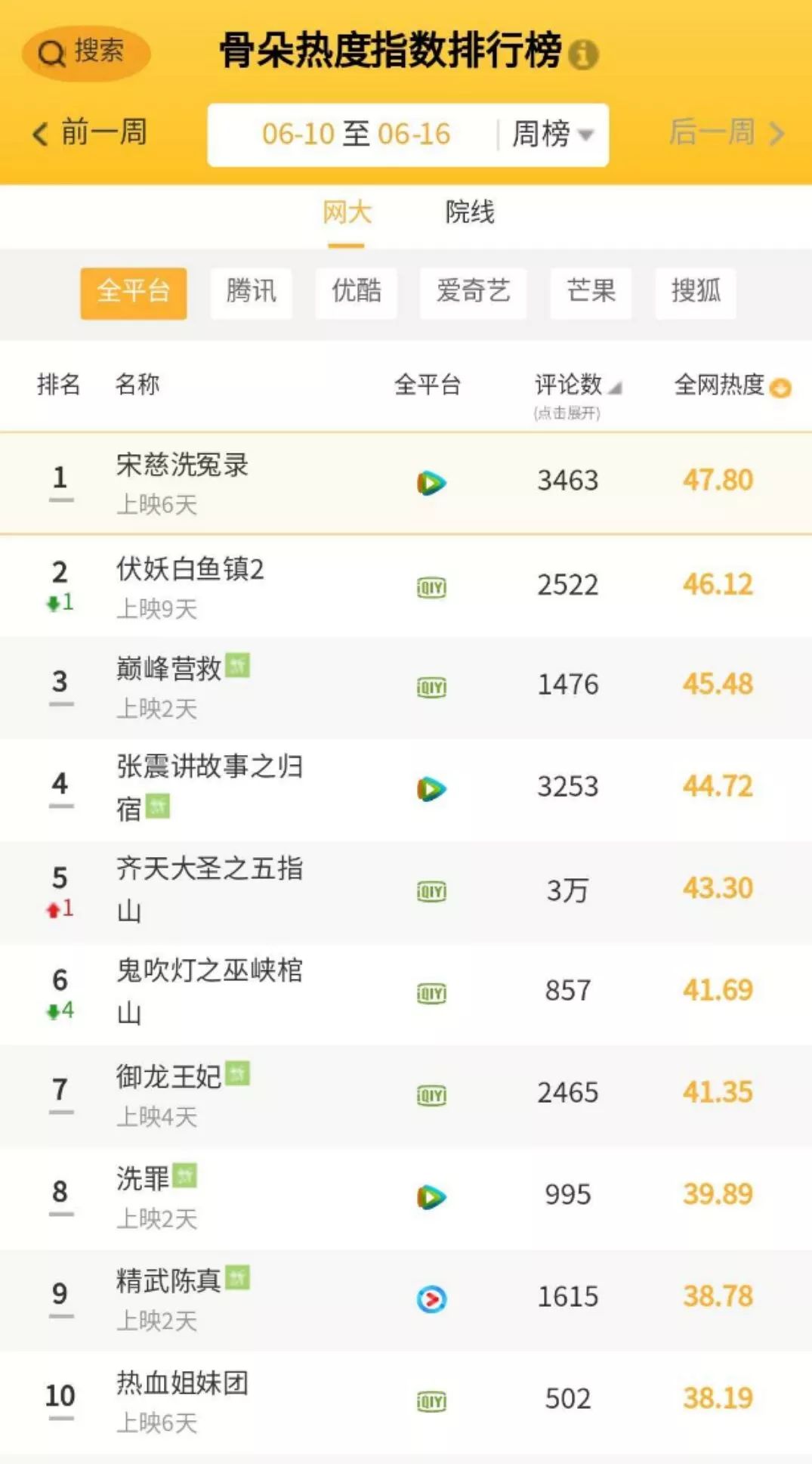Go to 后一周 next week
This screenshot has width=812, height=1464.
[727, 133]
